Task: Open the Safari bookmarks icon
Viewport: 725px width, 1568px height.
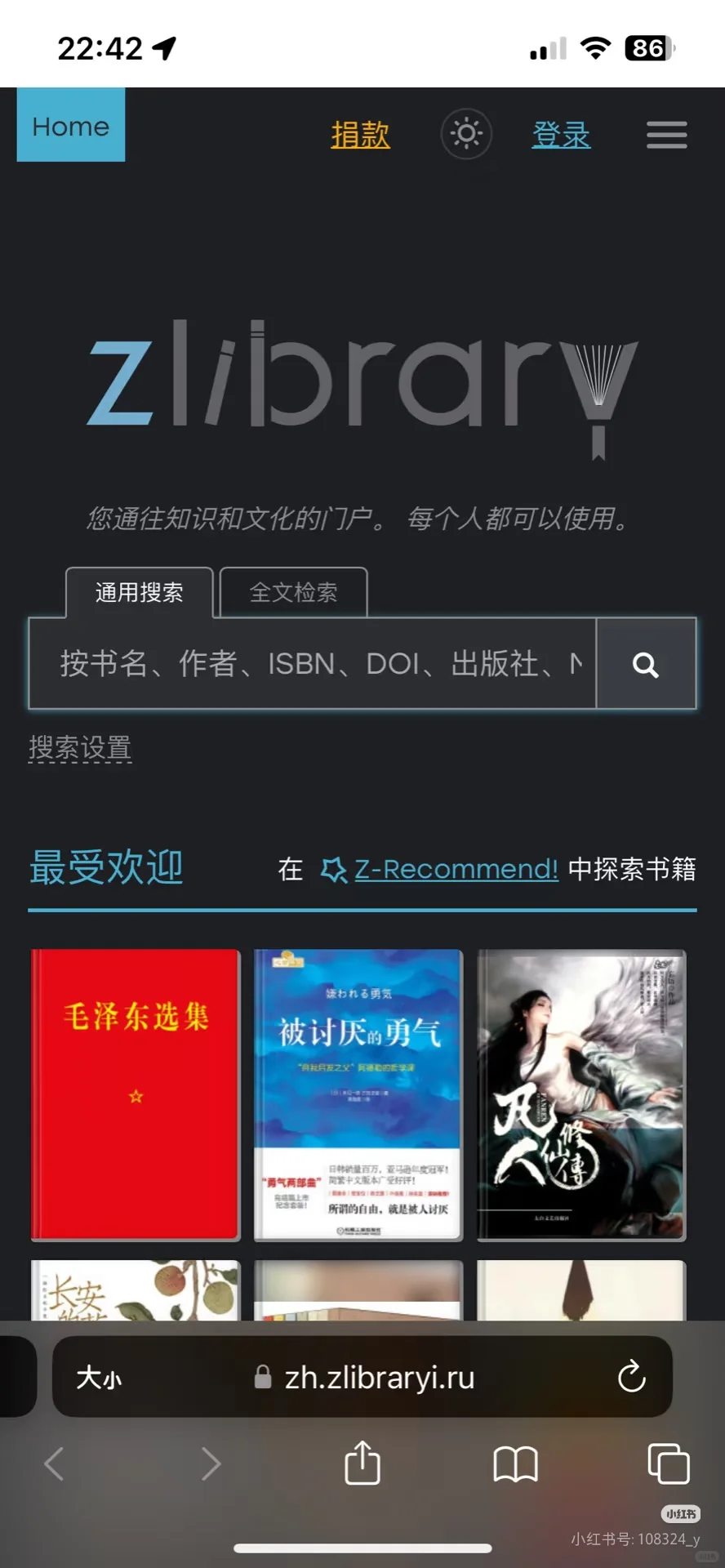Action: point(515,1463)
